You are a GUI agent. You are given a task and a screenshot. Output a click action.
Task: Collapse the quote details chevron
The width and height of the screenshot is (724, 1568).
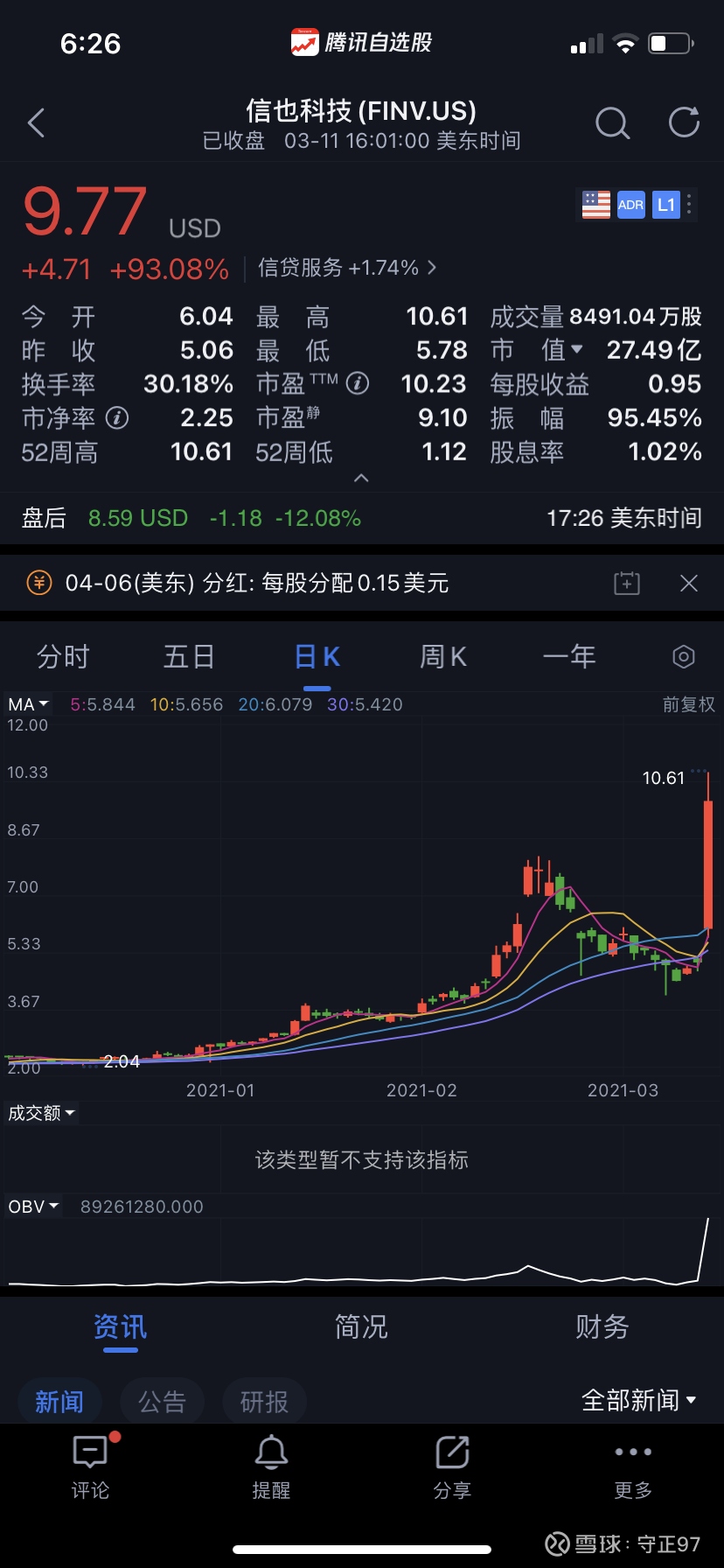361,478
